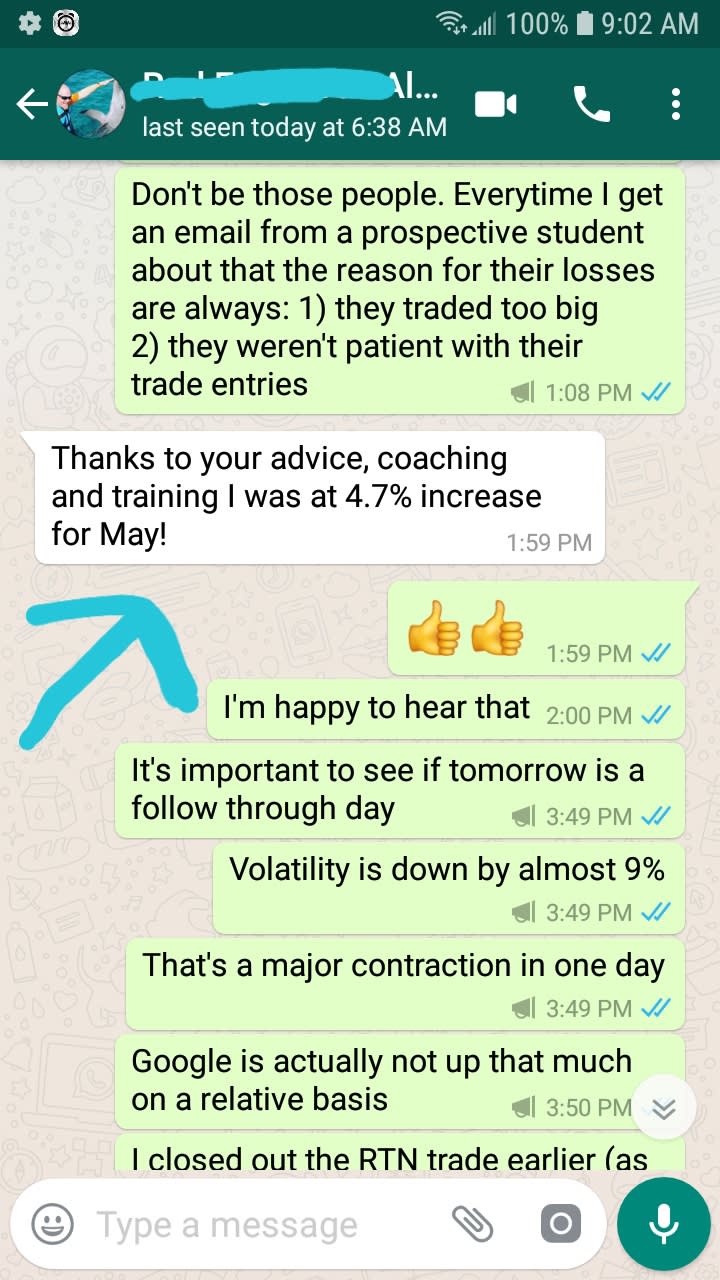Image resolution: width=720 pixels, height=1280 pixels.
Task: Attach a file with the paperclip
Action: coord(473,1223)
